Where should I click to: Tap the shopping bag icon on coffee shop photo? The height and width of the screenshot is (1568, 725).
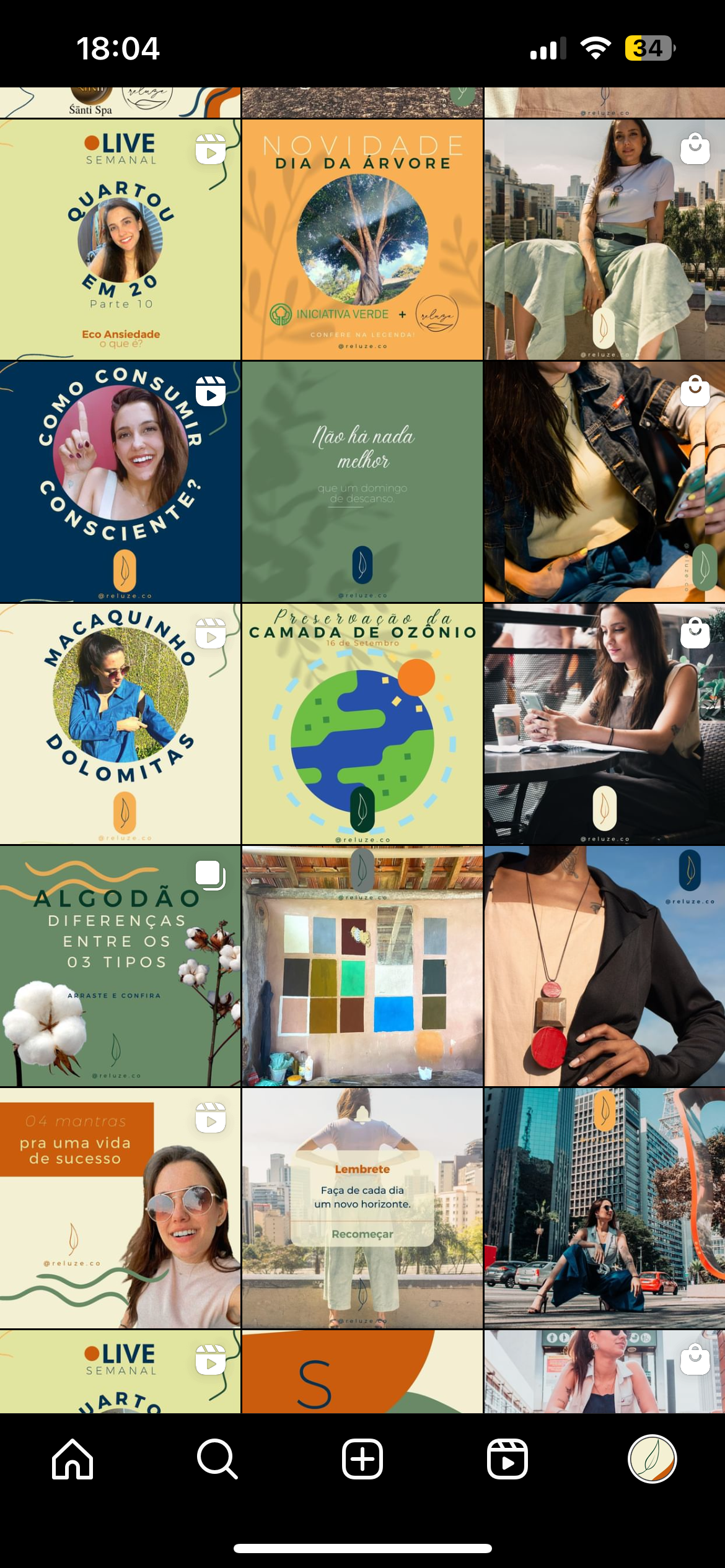(x=695, y=633)
